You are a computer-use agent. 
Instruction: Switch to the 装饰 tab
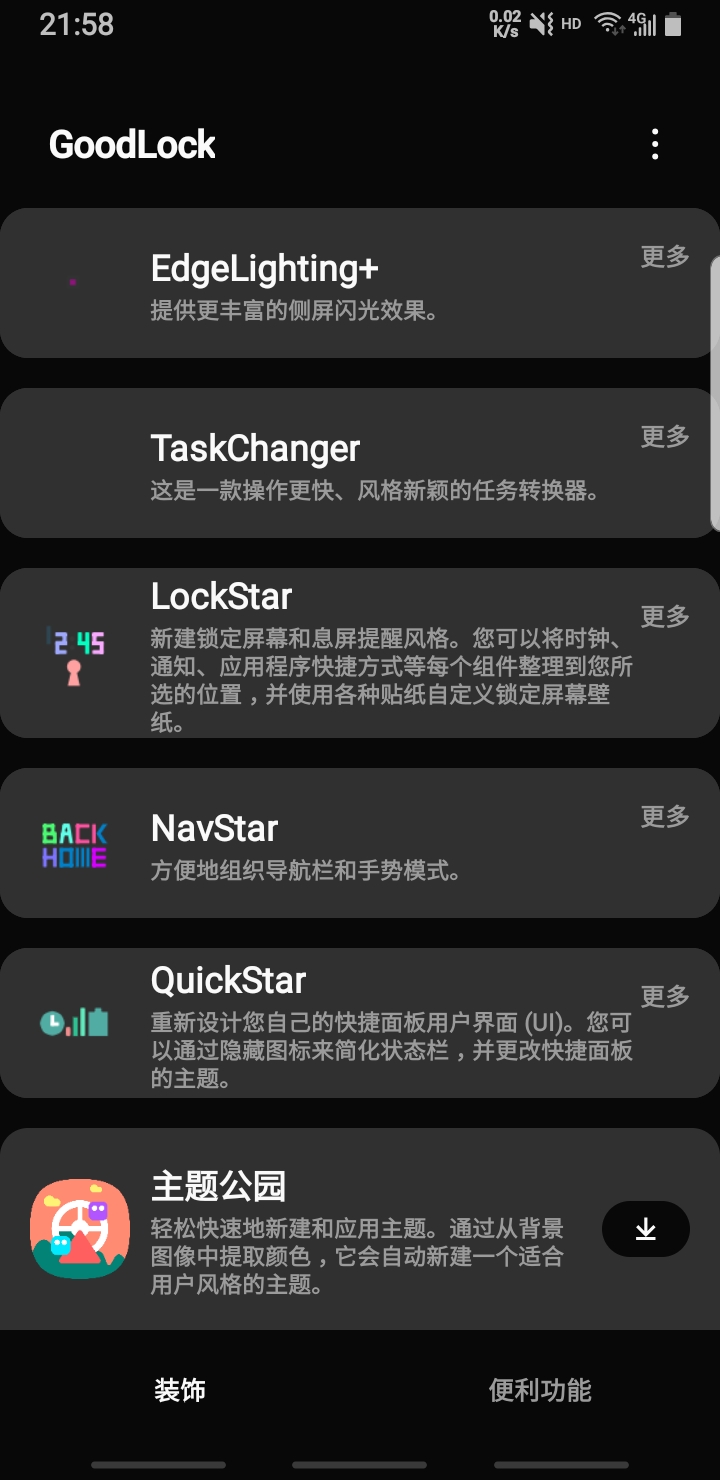click(178, 1390)
